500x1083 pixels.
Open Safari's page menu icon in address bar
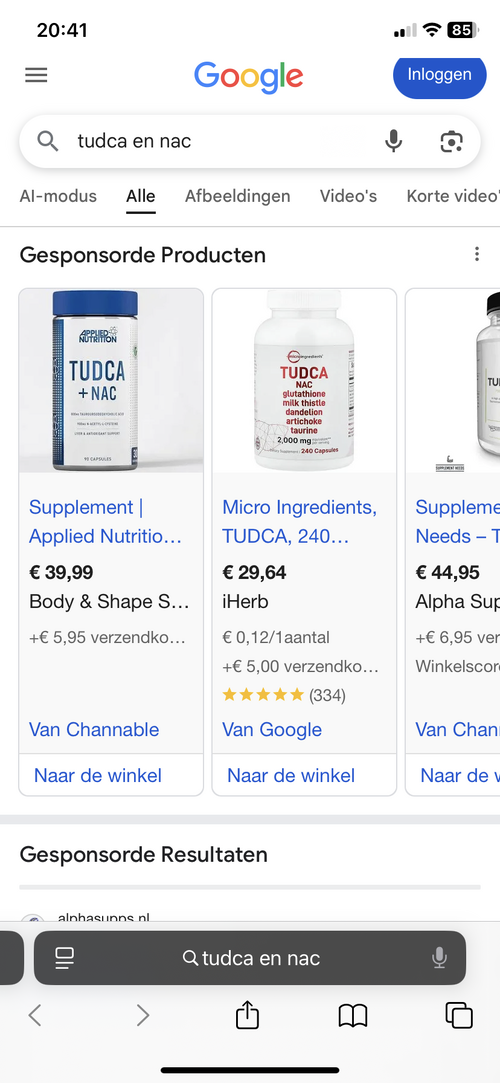point(64,958)
